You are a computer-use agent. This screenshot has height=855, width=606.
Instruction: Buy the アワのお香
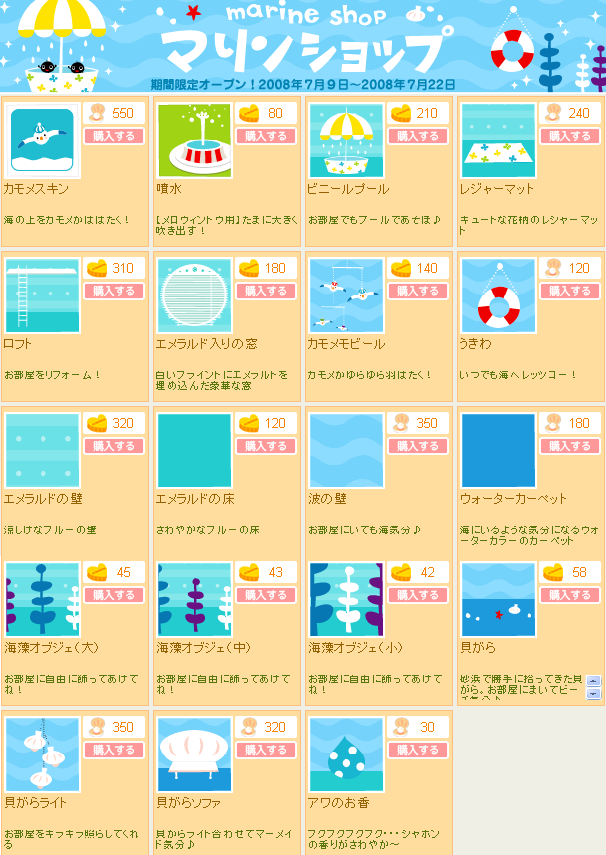pos(417,750)
